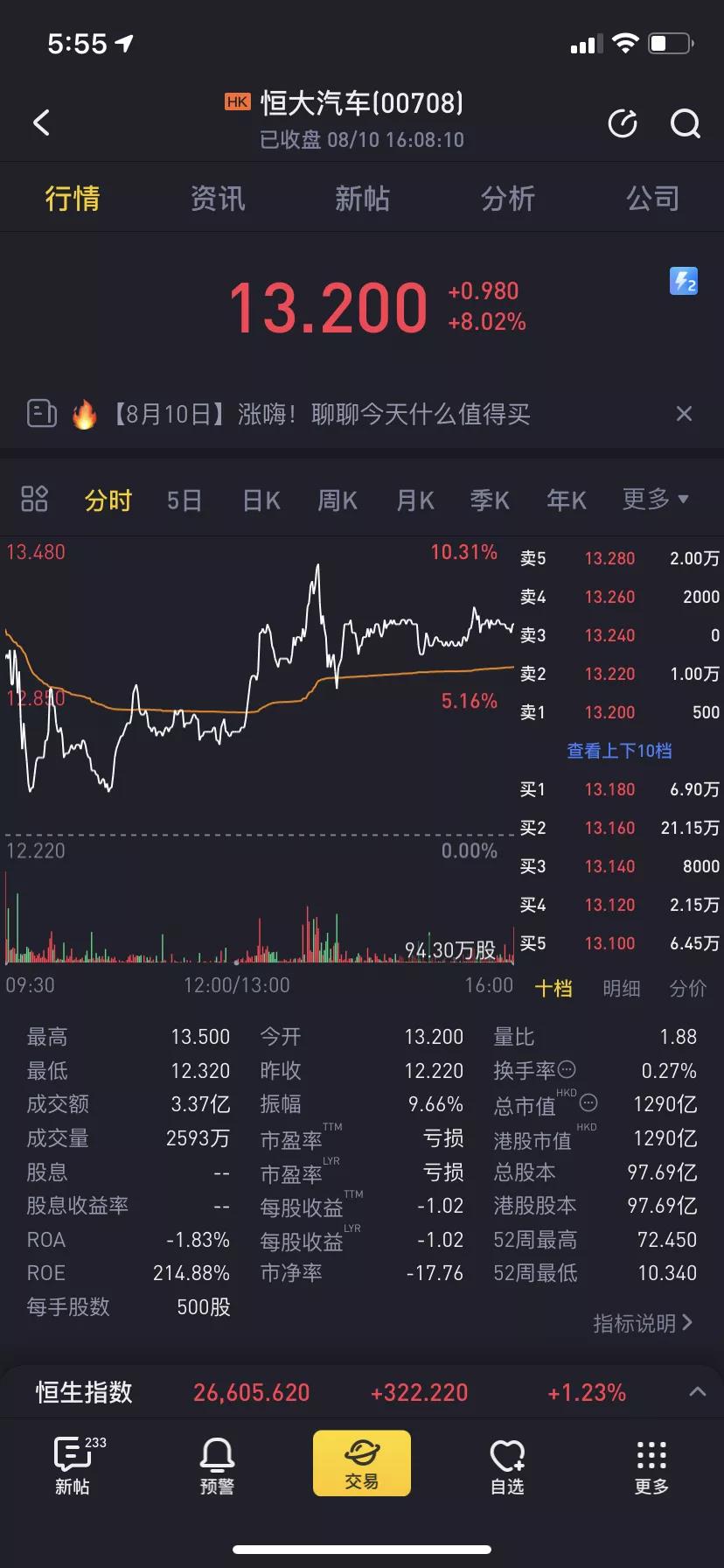The image size is (724, 1568).
Task: Add this stock to 自选 watchlist
Action: [x=507, y=1466]
